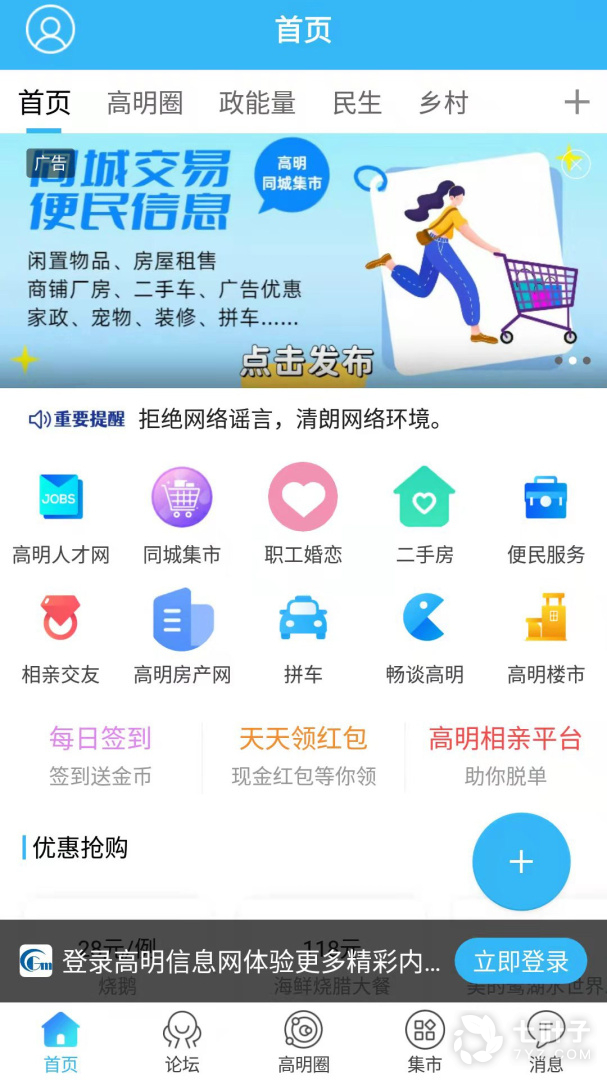This screenshot has height=1080, width=607.
Task: Open the user profile avatar icon
Action: point(50,30)
